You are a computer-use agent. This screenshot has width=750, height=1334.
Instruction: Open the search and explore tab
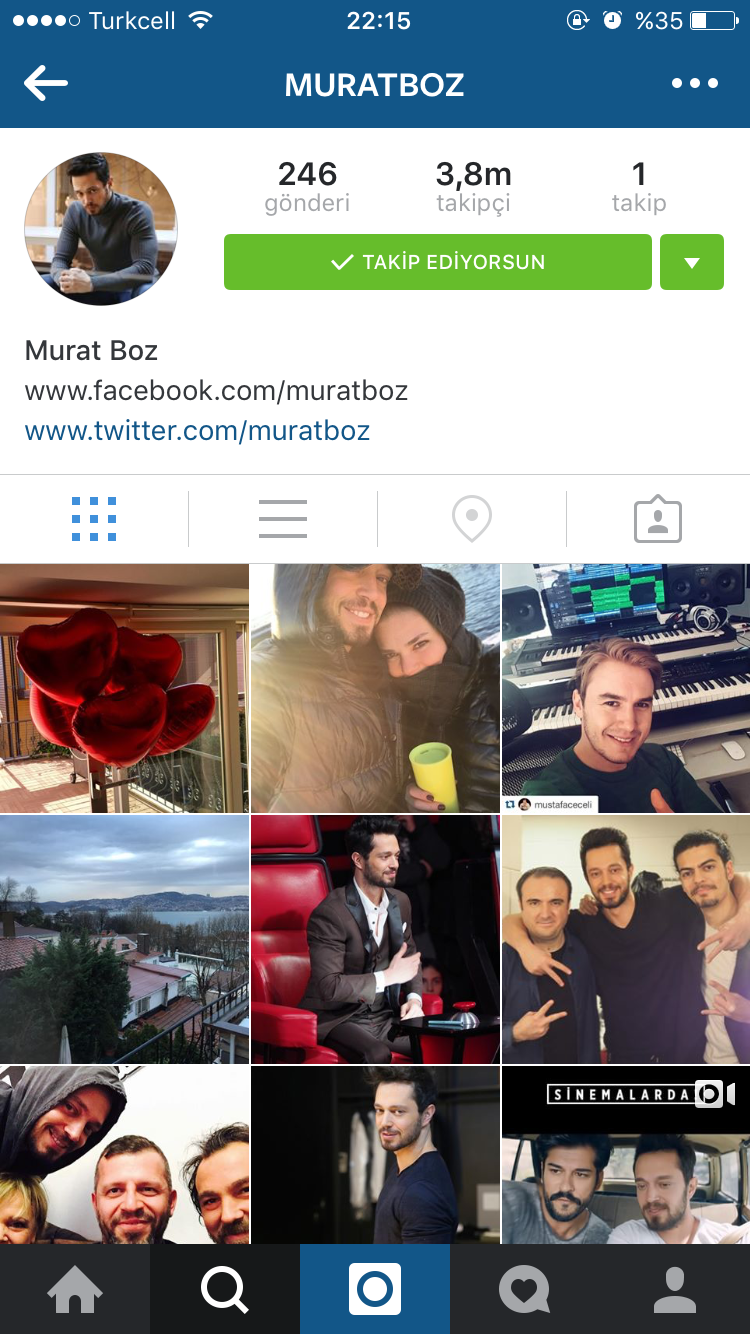225,1289
